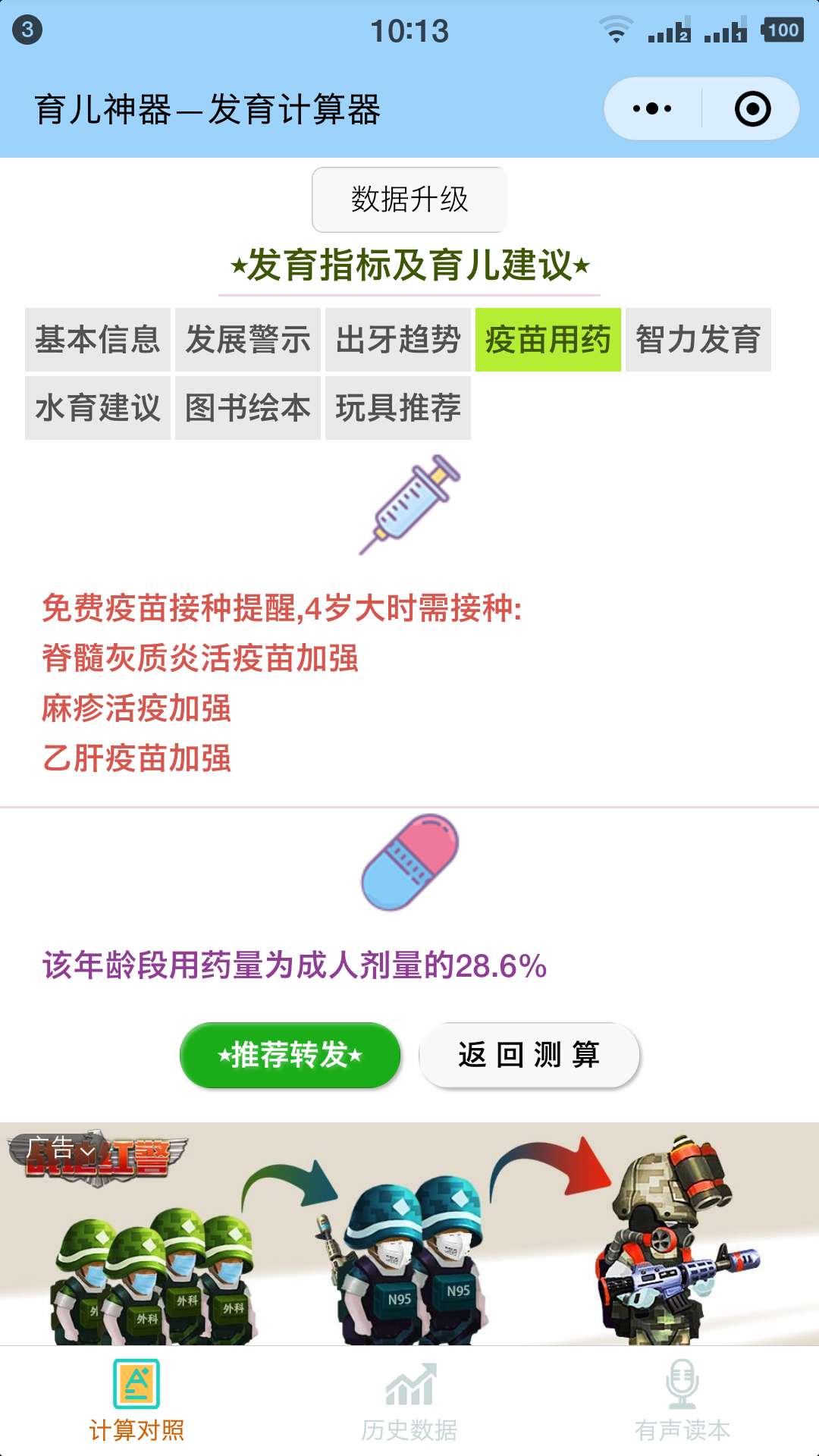Tap the green 推荐转发 share button
This screenshot has height=1456, width=819.
click(x=290, y=1055)
